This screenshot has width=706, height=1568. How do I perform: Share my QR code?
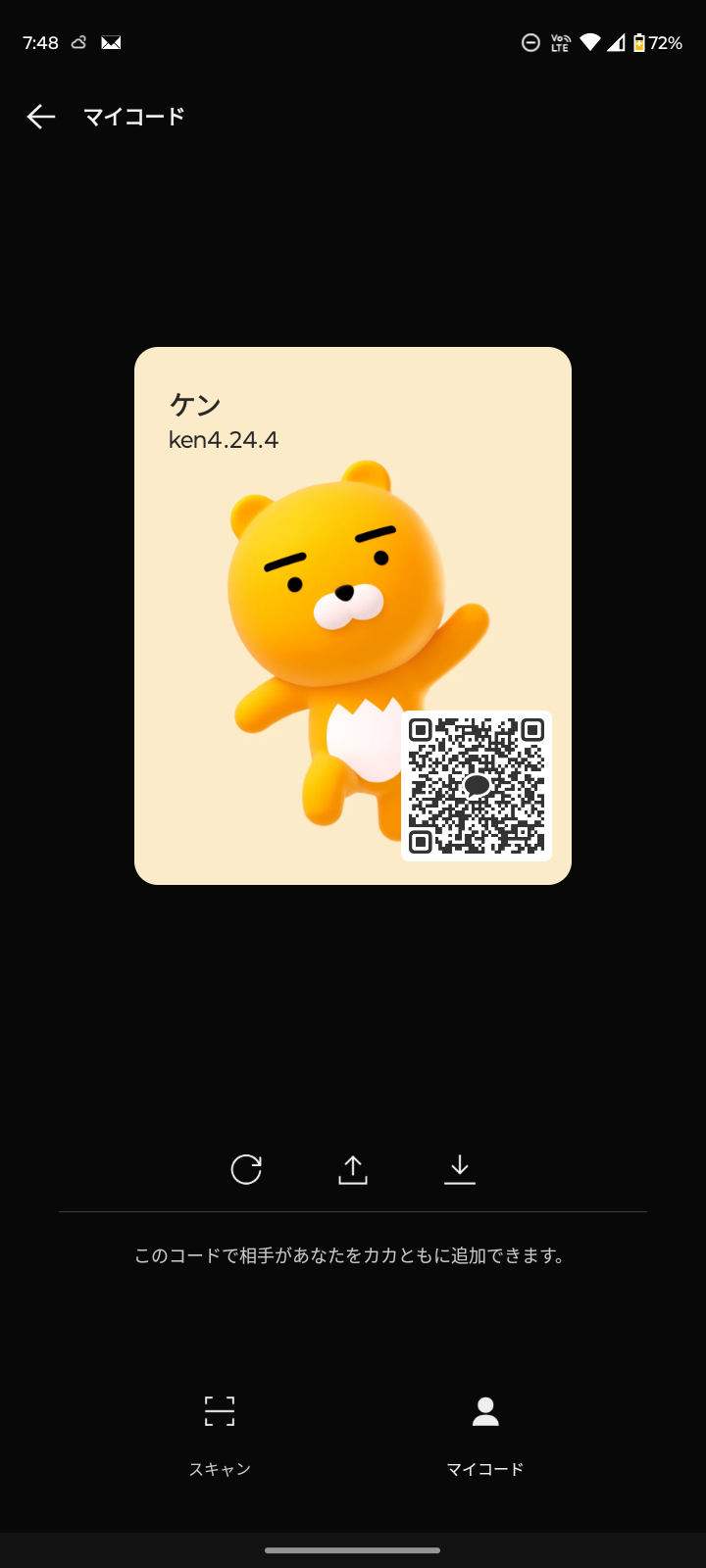[353, 1169]
